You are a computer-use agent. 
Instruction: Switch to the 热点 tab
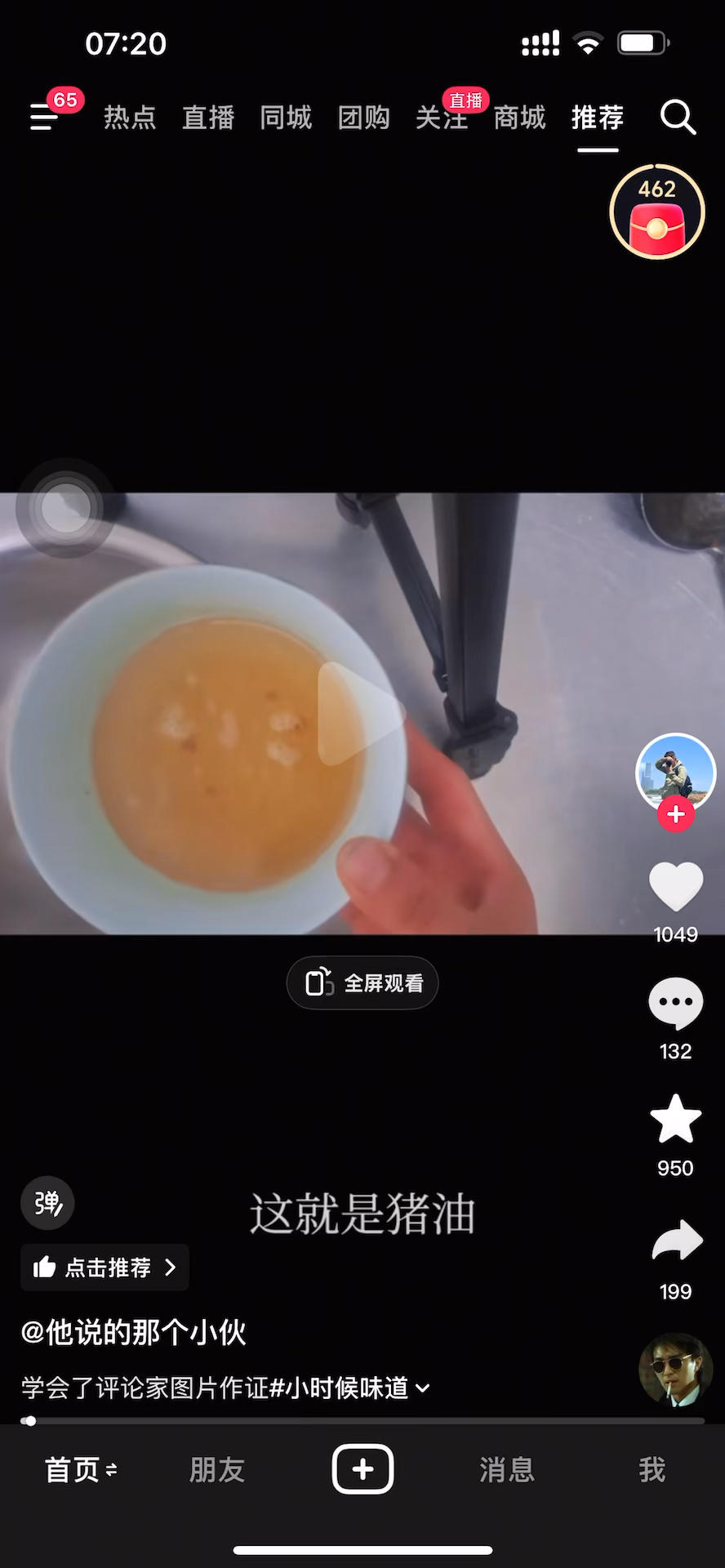130,118
